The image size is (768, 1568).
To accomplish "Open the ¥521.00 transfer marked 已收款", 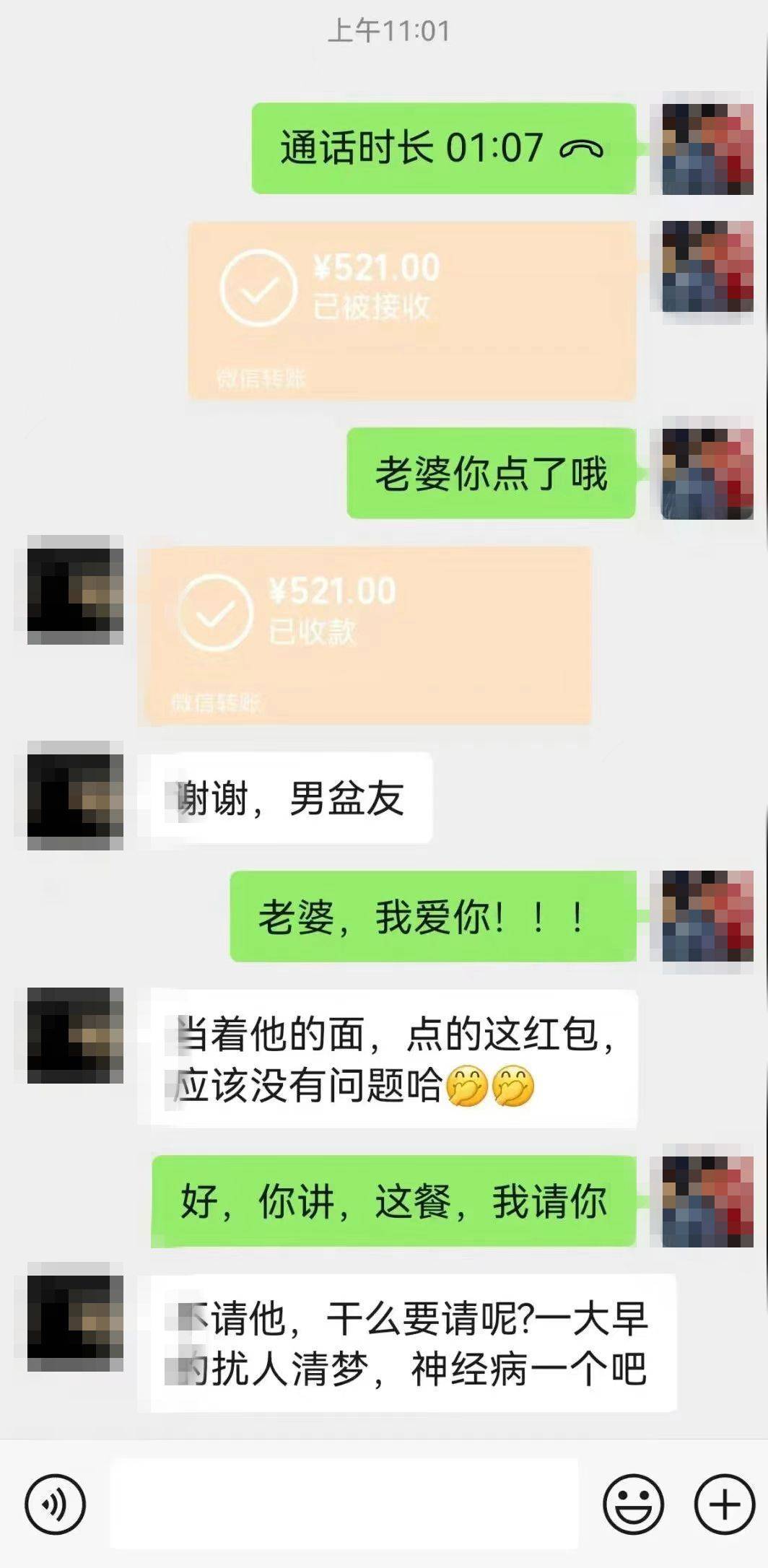I will click(x=365, y=635).
